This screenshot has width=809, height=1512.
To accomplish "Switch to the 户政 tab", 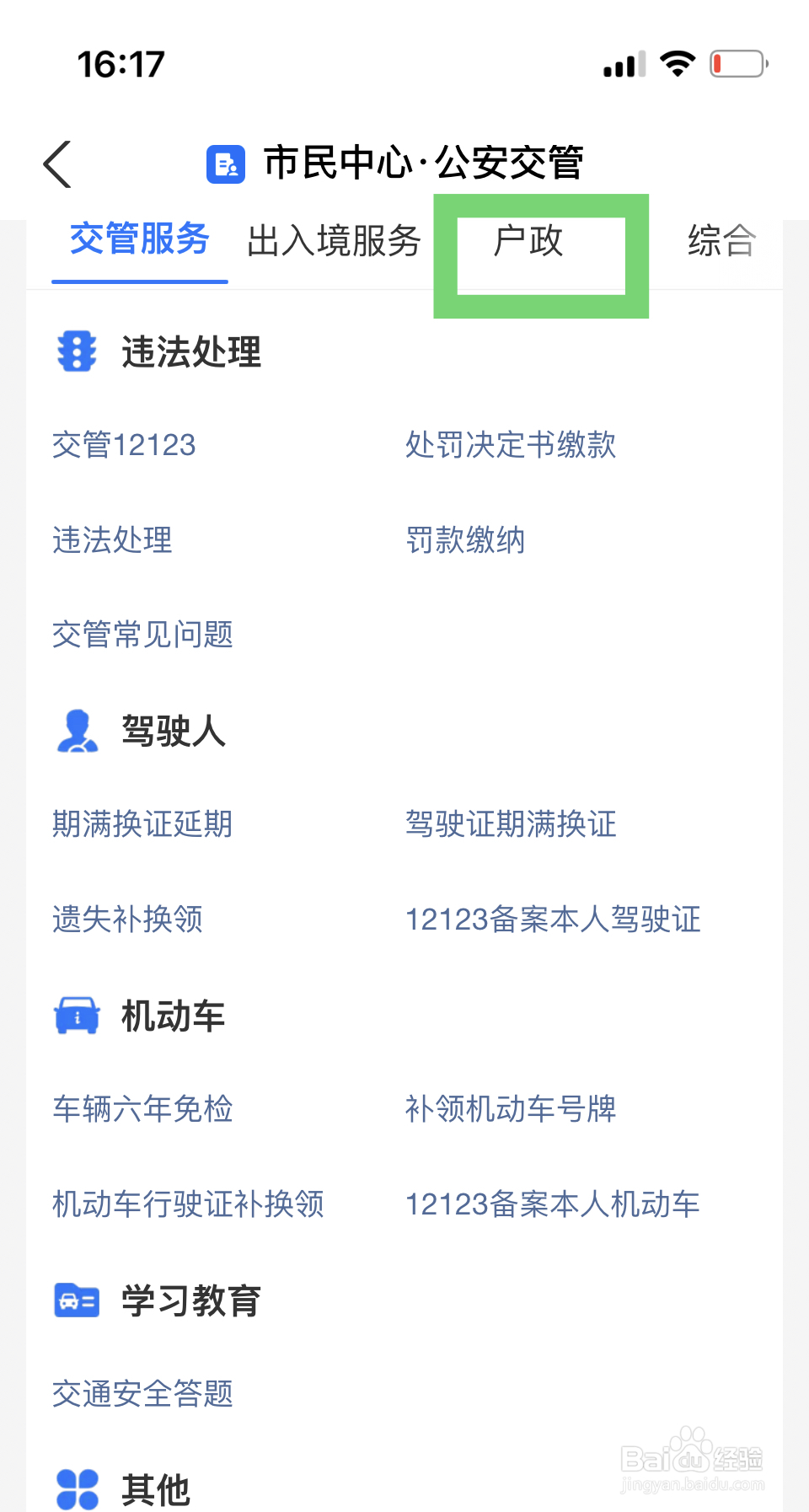I will click(x=528, y=241).
